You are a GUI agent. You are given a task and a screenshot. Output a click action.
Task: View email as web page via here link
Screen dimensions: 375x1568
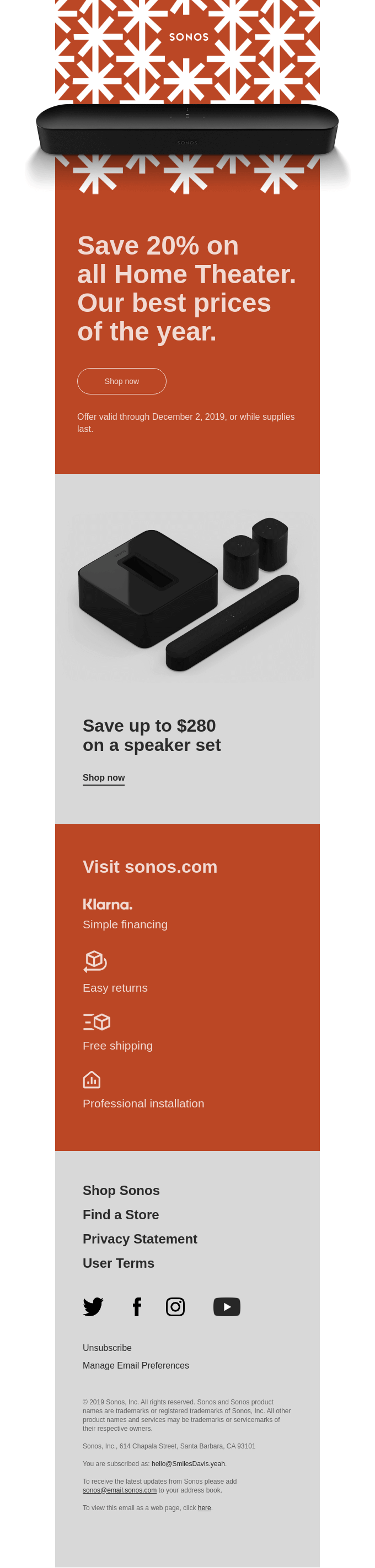[x=204, y=1508]
